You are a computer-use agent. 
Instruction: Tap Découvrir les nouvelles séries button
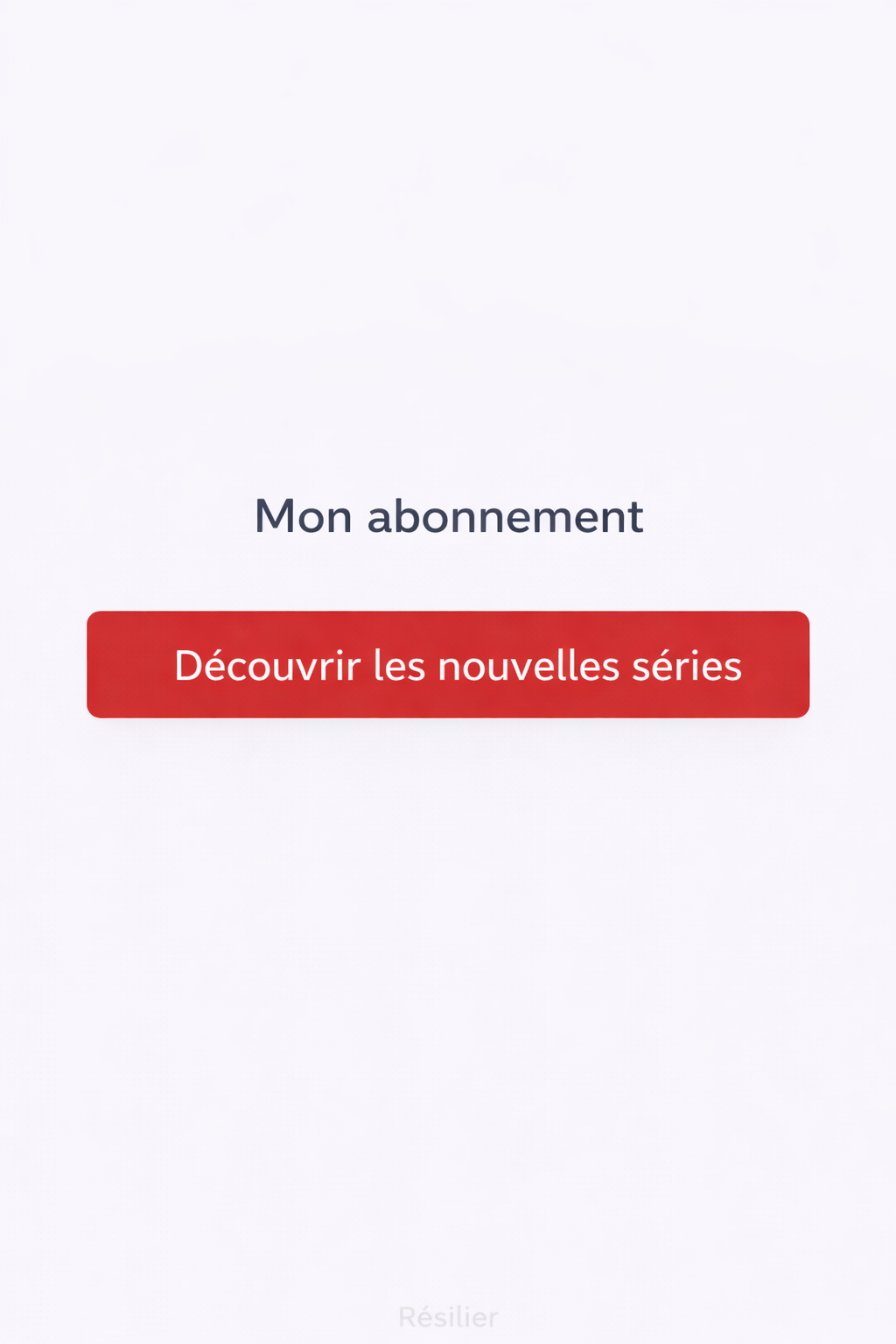(448, 665)
